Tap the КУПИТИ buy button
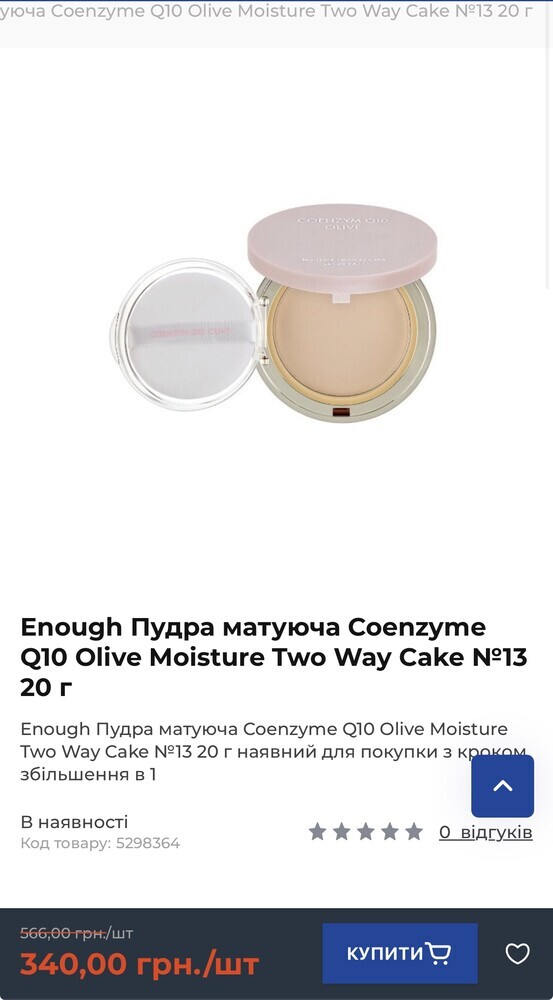The width and height of the screenshot is (553, 1000). click(399, 953)
